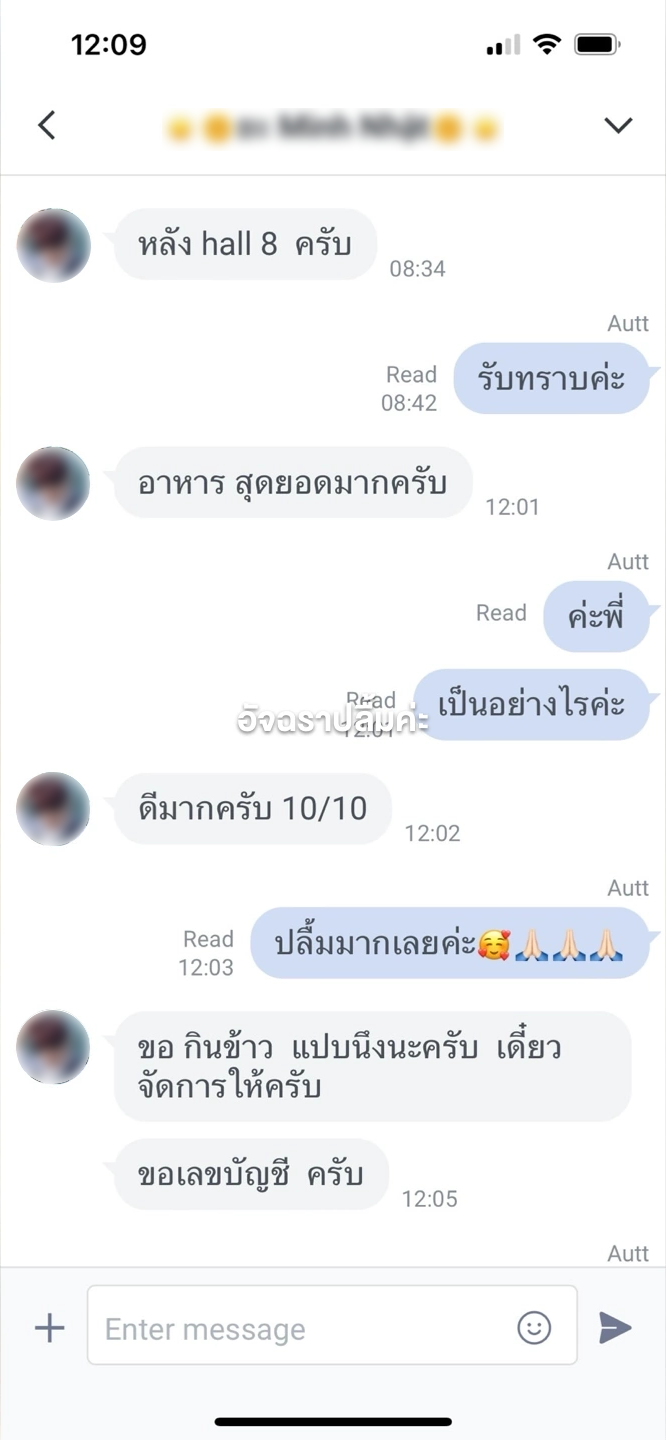Image resolution: width=666 pixels, height=1440 pixels.
Task: Send the message with arrow icon
Action: point(615,1328)
